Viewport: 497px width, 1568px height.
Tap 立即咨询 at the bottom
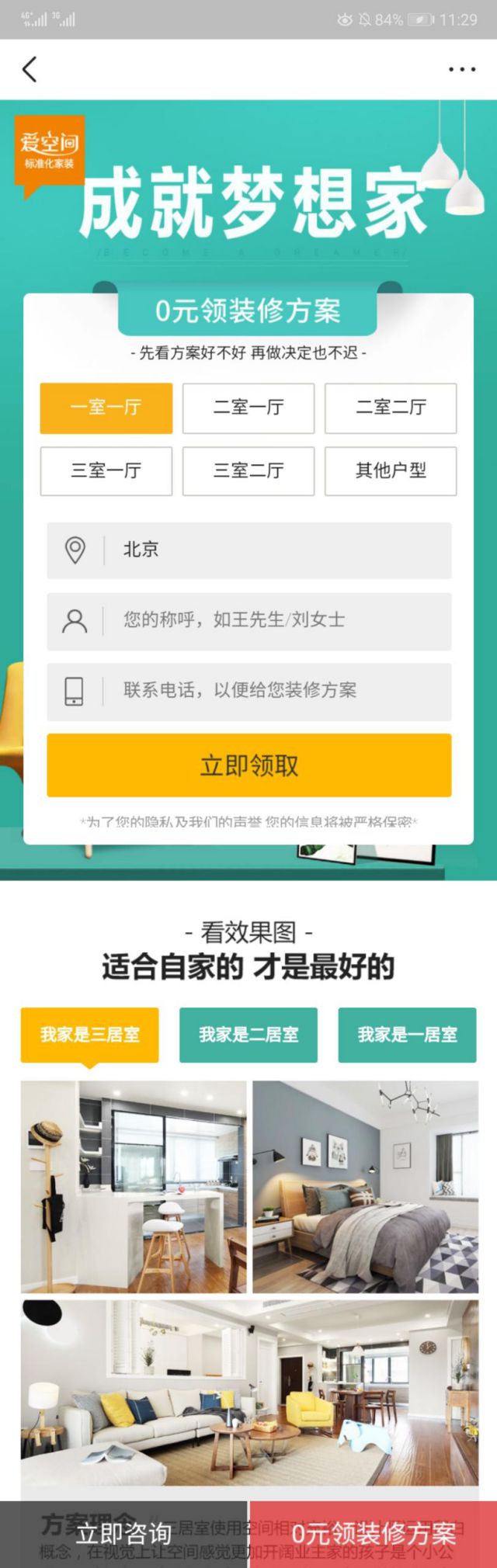124,1534
